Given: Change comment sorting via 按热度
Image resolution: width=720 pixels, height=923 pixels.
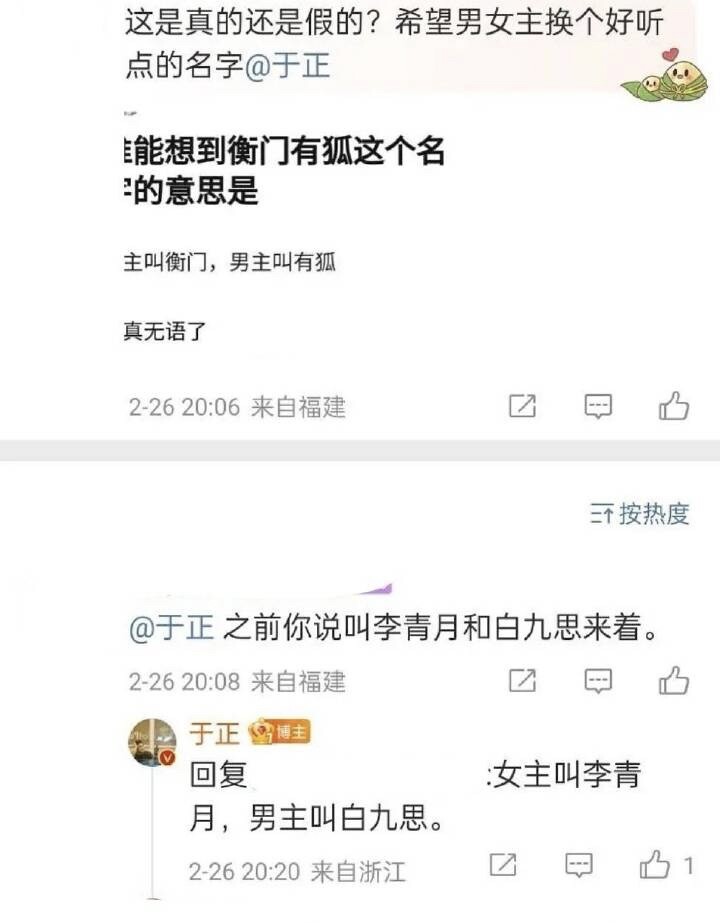Looking at the screenshot, I should [x=641, y=514].
